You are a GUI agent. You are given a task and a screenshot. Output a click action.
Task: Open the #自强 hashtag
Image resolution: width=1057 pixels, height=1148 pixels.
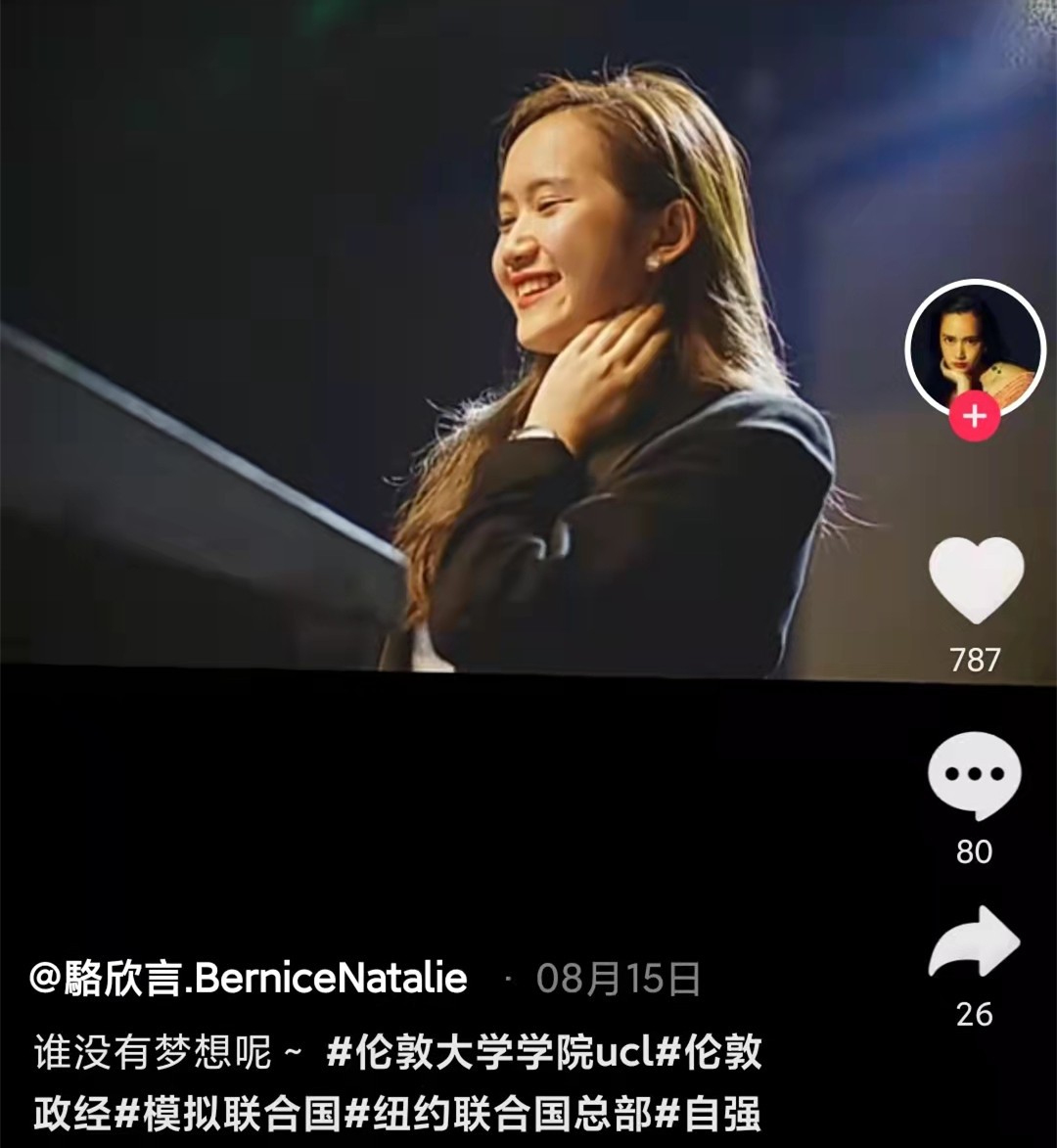[708, 1114]
